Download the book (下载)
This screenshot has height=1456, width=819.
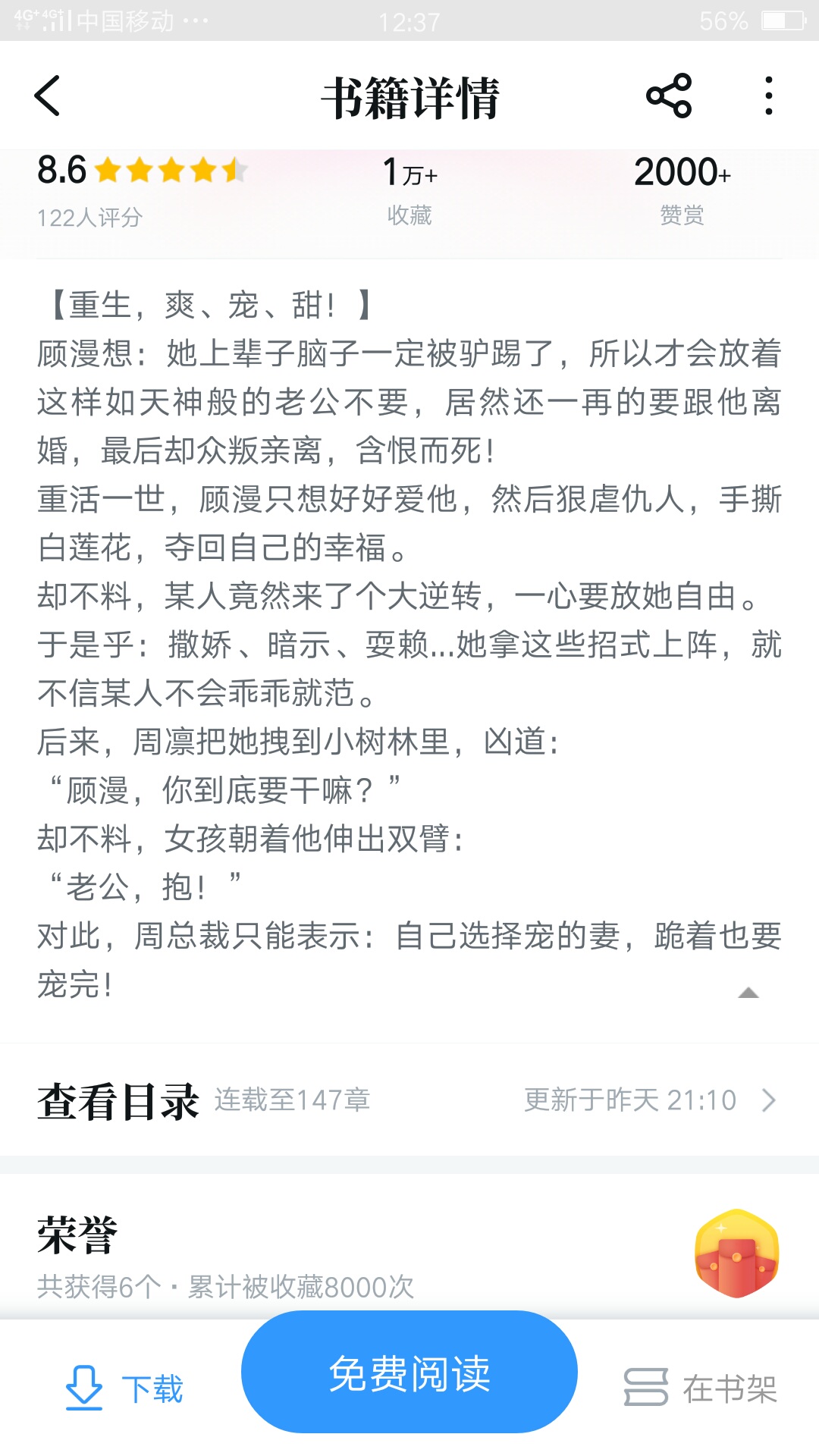(x=125, y=1388)
